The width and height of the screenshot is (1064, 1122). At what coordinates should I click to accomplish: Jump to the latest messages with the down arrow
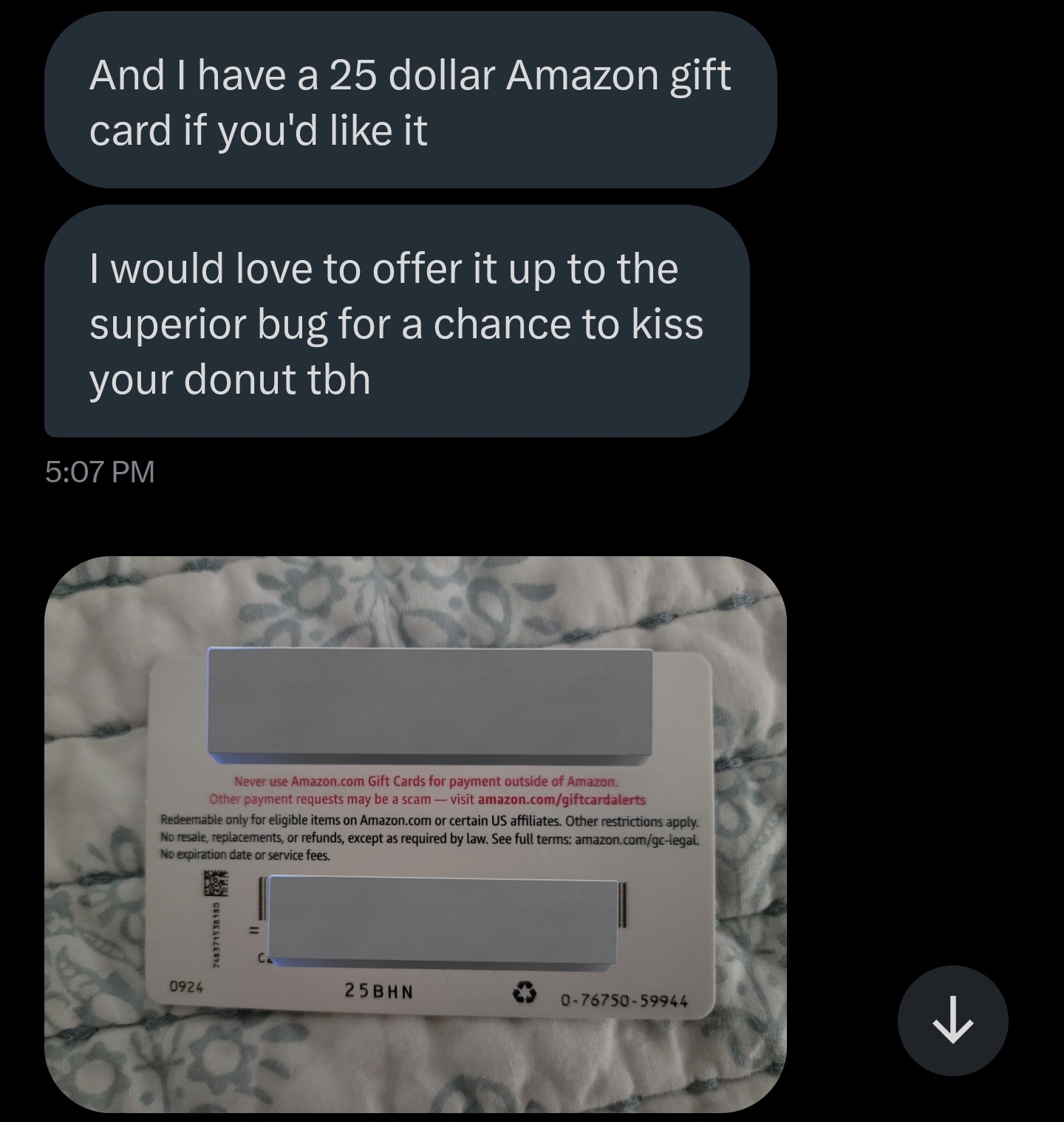(952, 1020)
